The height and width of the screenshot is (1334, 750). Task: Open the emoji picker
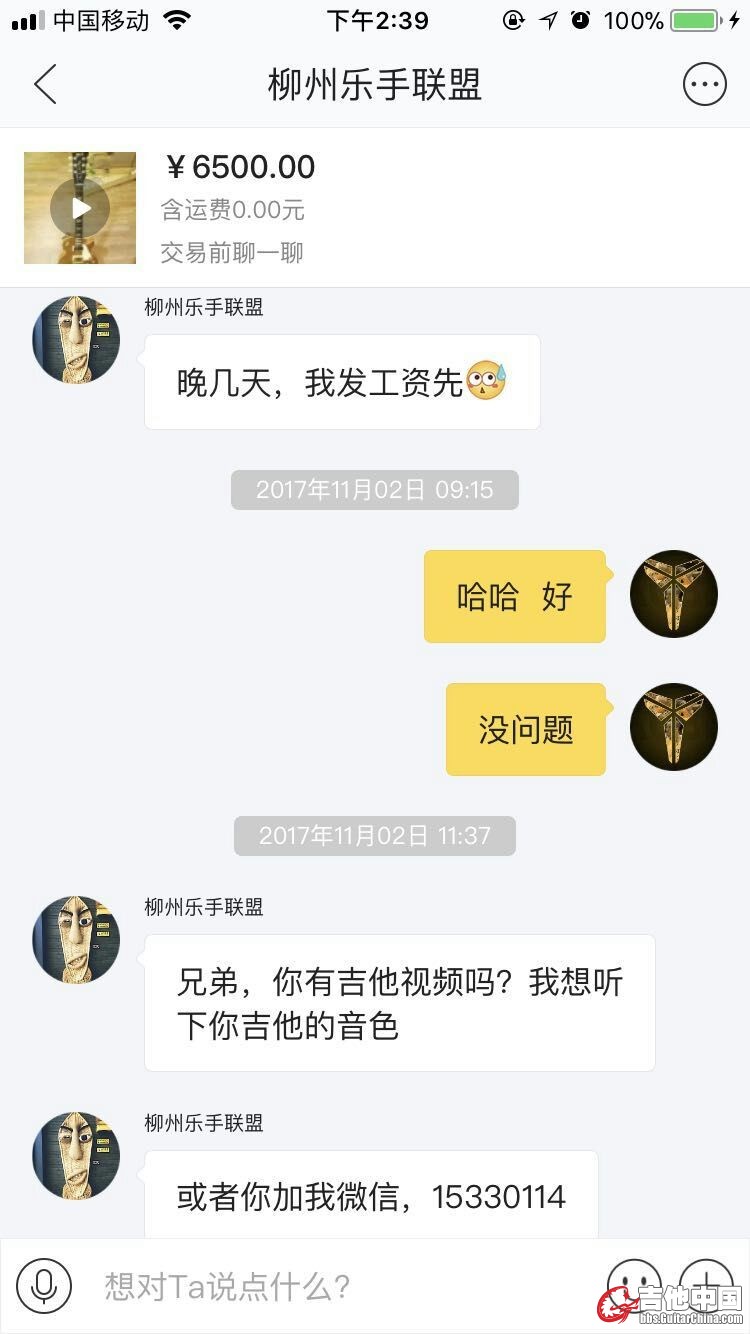click(634, 1284)
